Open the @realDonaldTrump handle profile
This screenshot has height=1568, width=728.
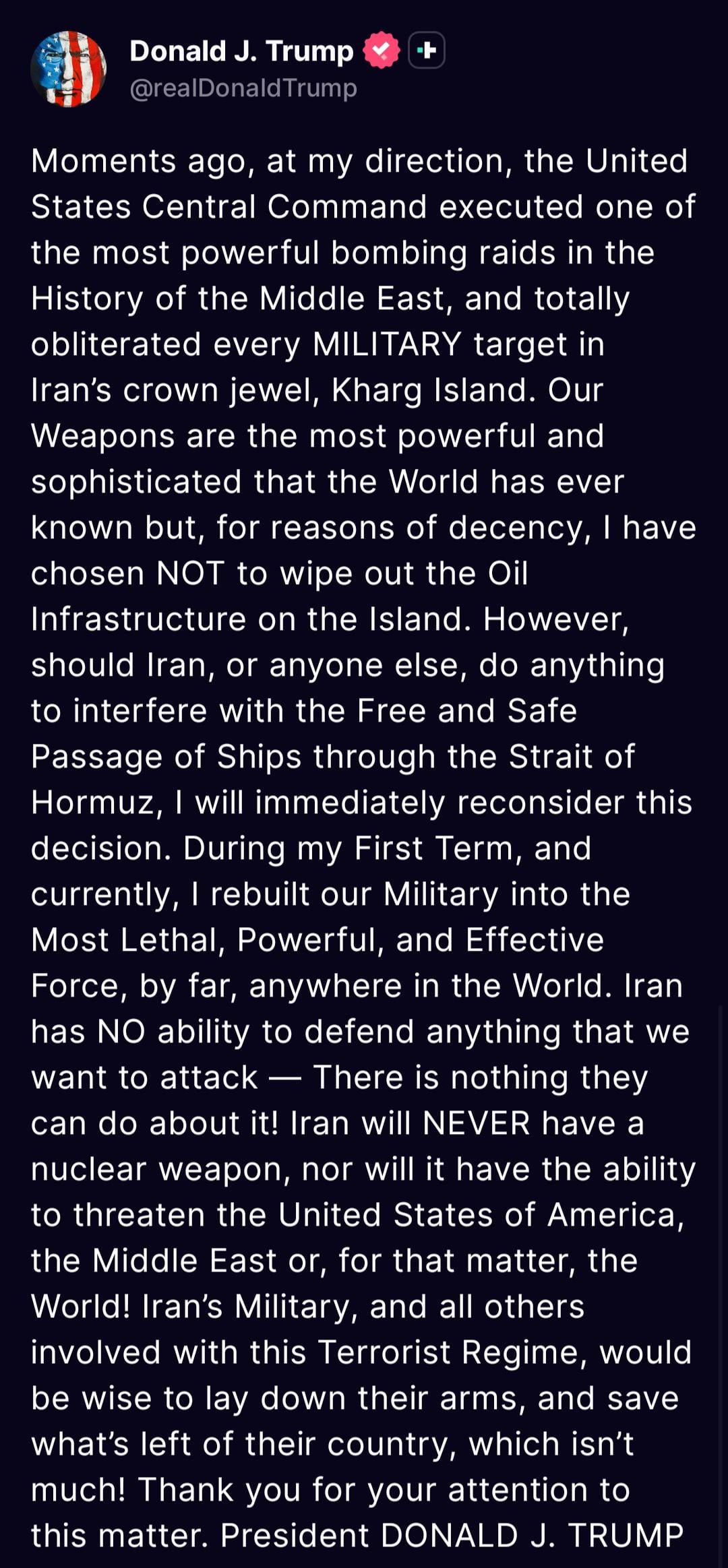(x=243, y=88)
